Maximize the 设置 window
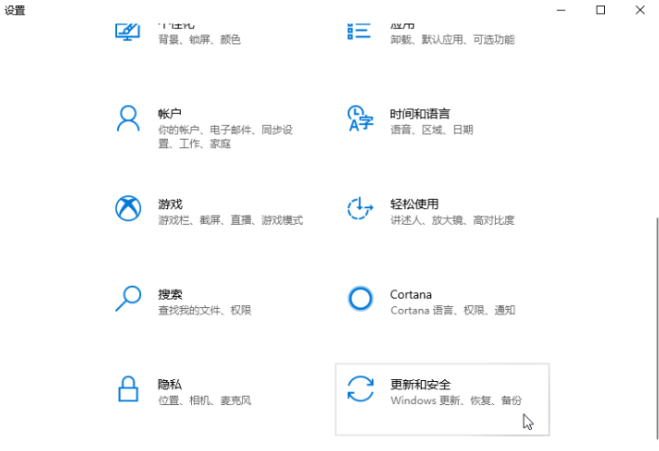The image size is (659, 451). pyautogui.click(x=601, y=10)
